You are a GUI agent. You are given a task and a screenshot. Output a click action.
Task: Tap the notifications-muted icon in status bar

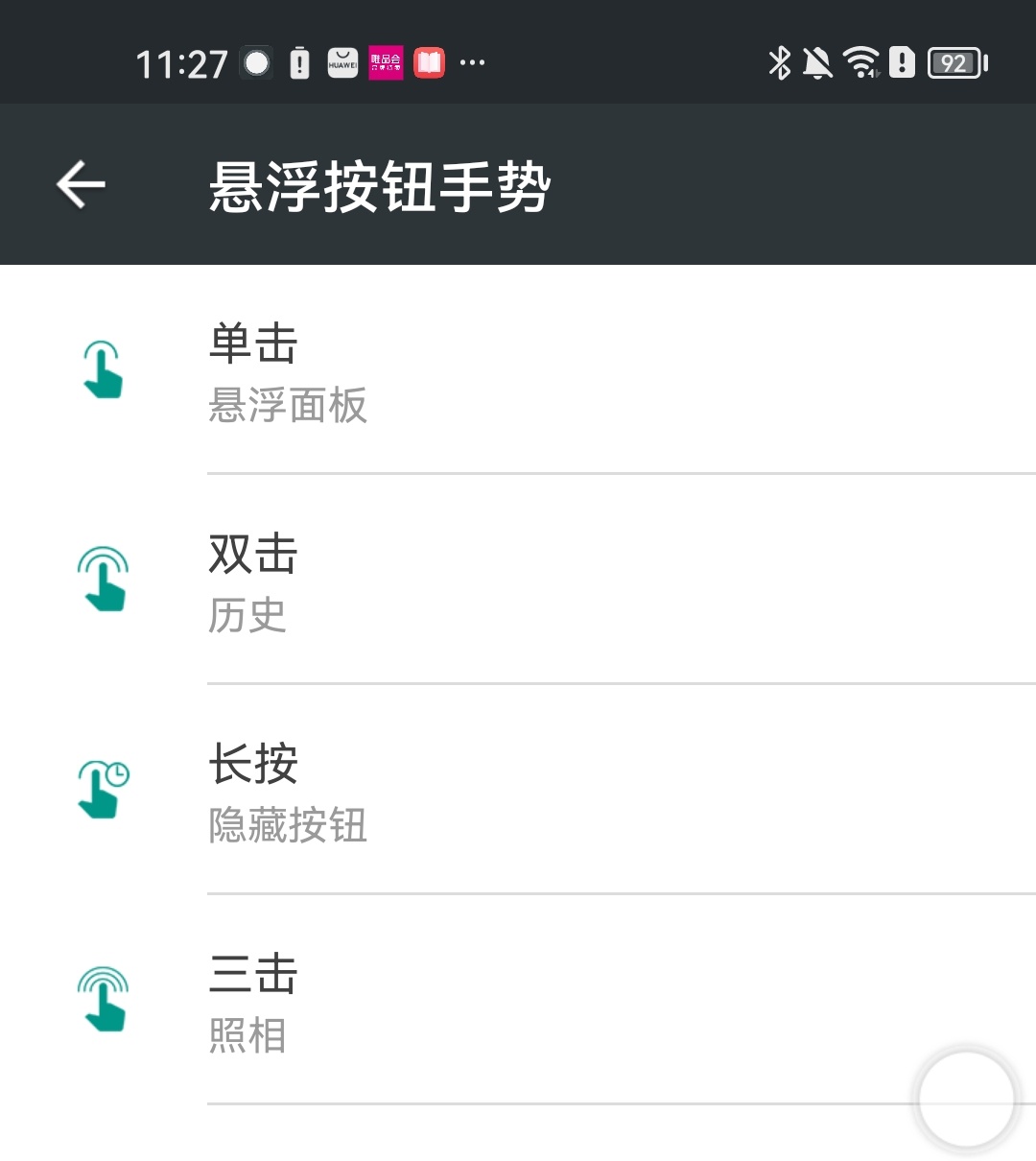(820, 61)
